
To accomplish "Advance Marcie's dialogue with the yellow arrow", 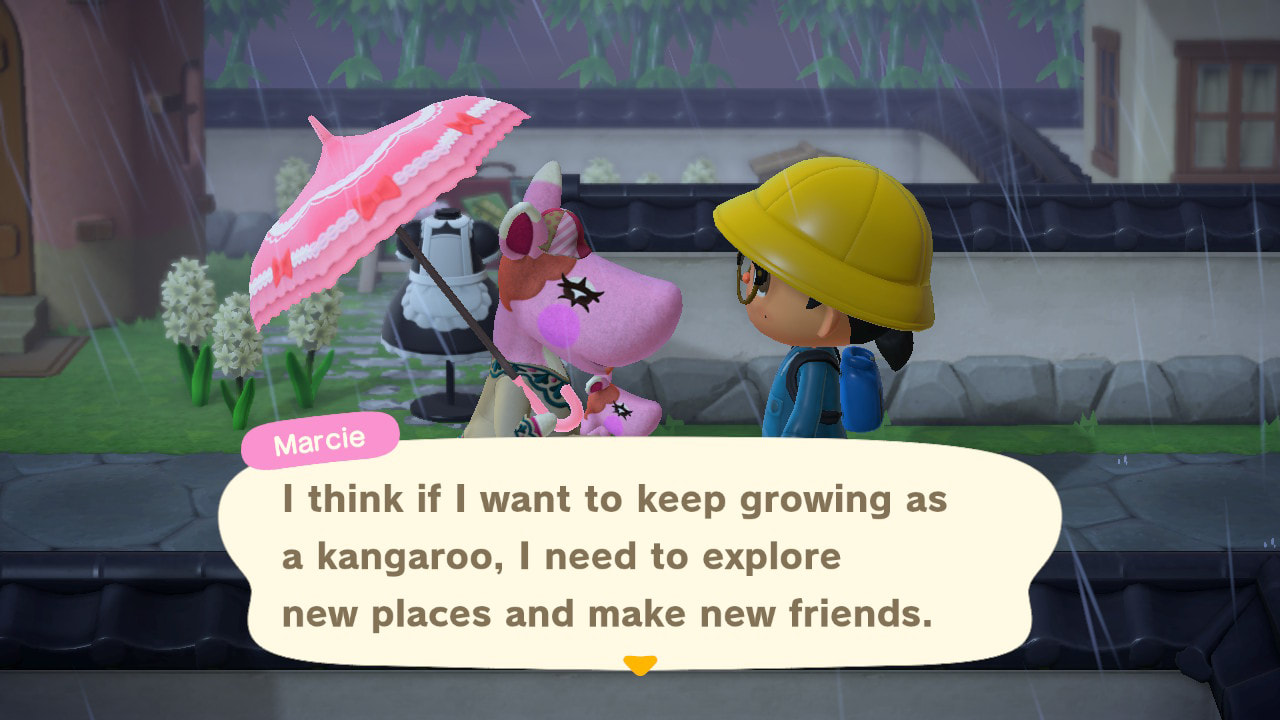I will coord(639,664).
